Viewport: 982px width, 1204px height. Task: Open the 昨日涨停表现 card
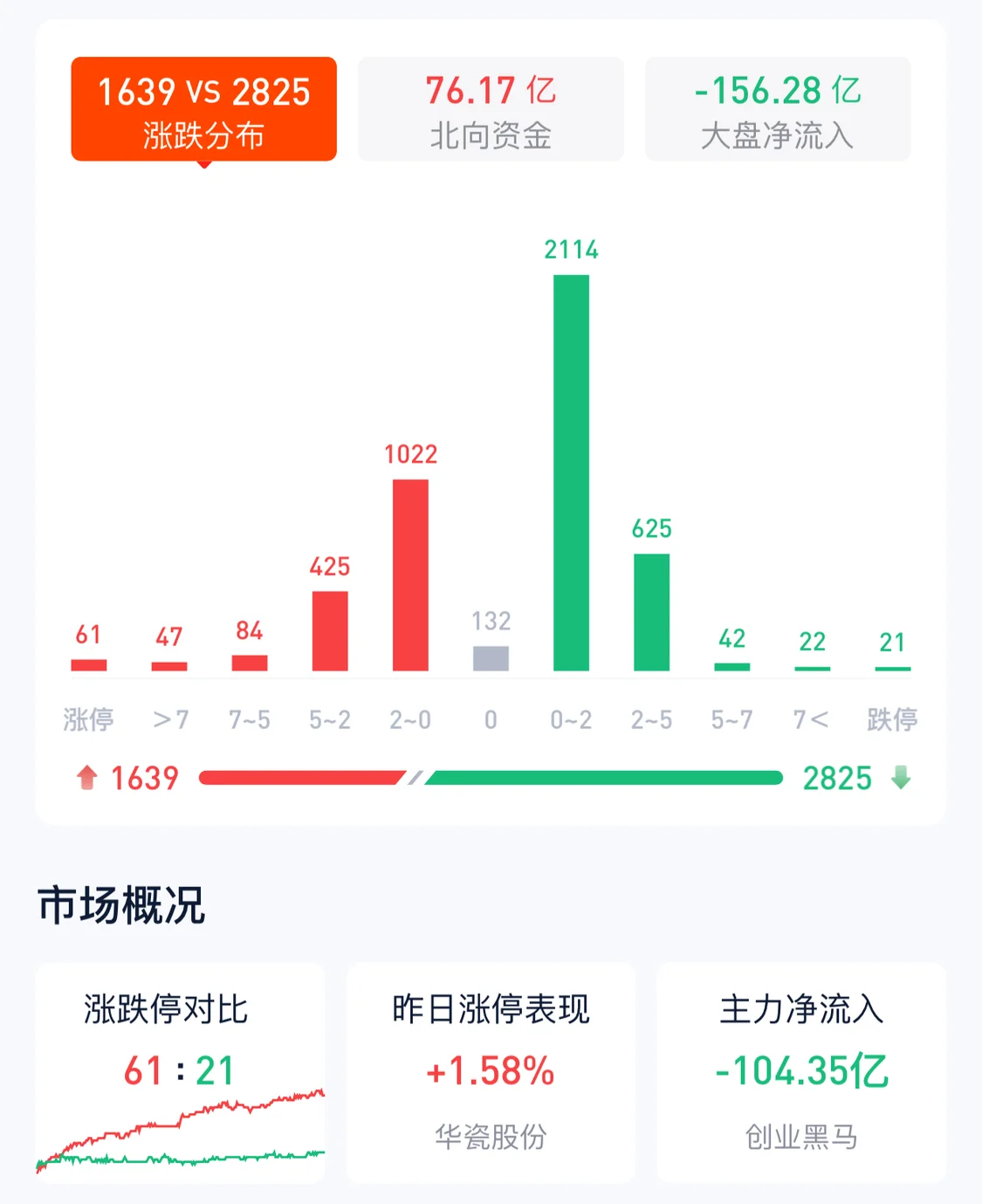[x=491, y=1073]
